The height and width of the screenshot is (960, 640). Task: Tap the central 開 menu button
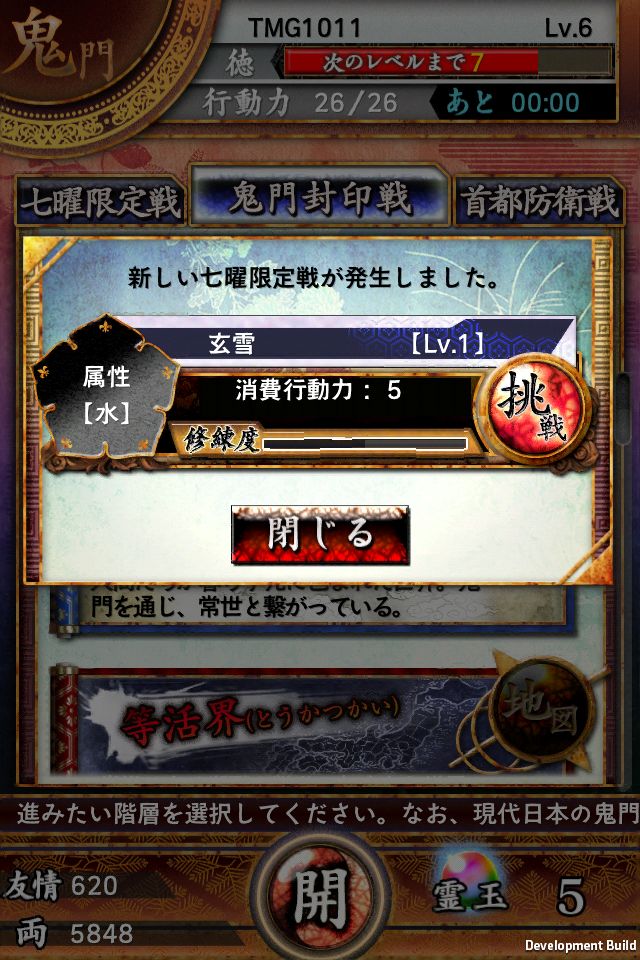coord(321,896)
